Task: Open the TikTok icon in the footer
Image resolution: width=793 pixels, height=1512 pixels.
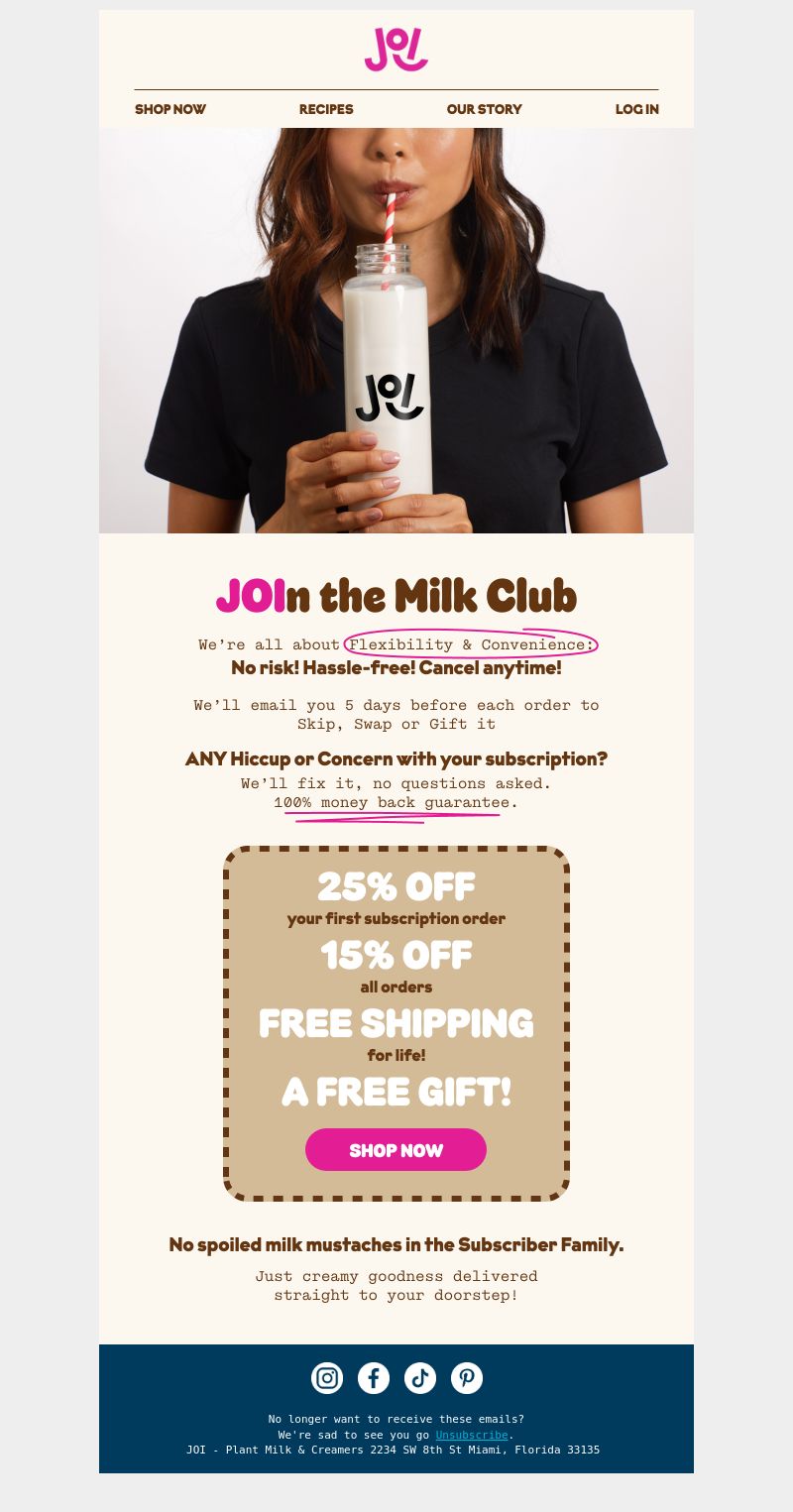Action: click(420, 1378)
